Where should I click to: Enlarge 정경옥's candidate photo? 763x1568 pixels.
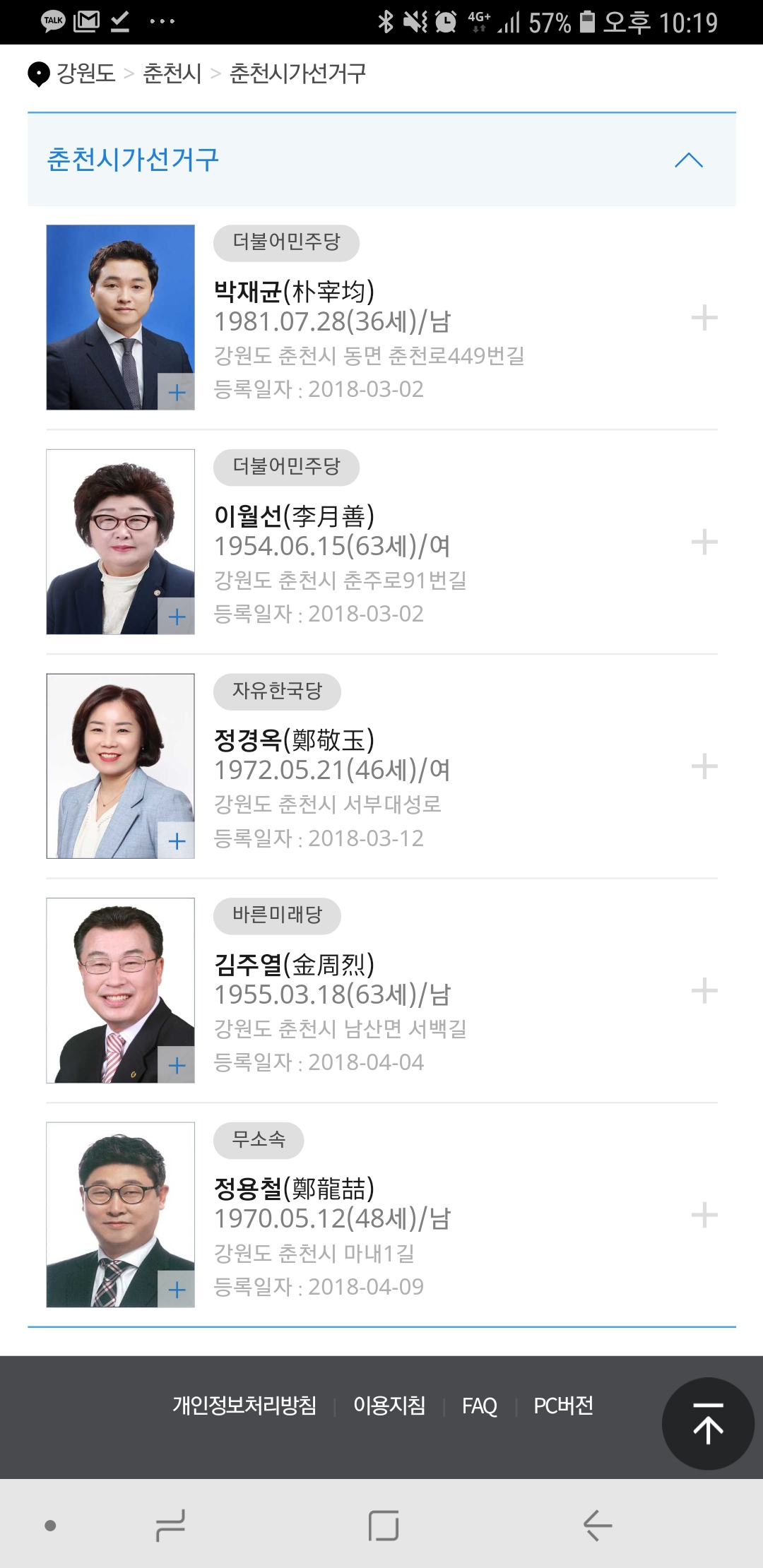coord(177,841)
